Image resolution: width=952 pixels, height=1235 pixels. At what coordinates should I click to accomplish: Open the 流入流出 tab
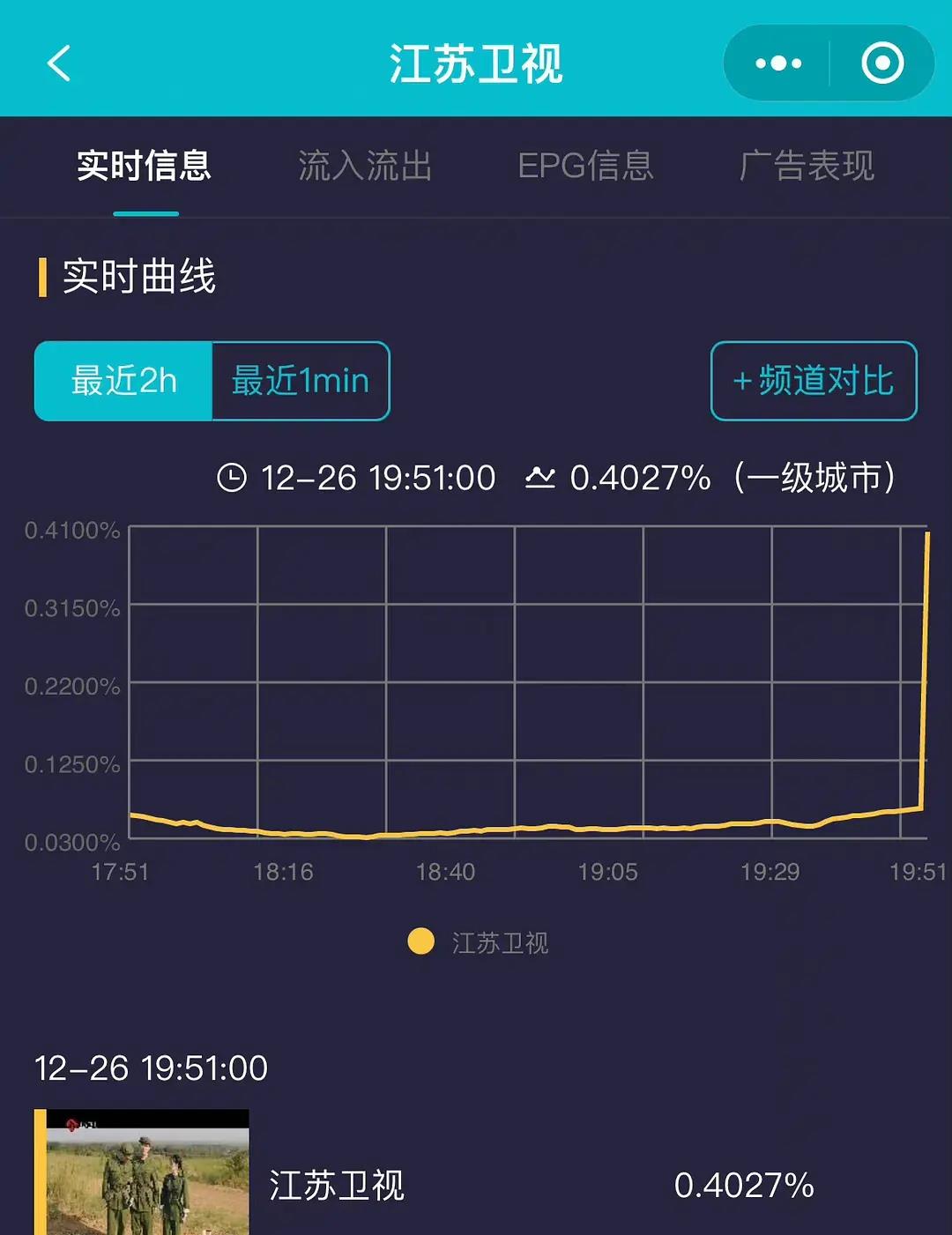364,167
